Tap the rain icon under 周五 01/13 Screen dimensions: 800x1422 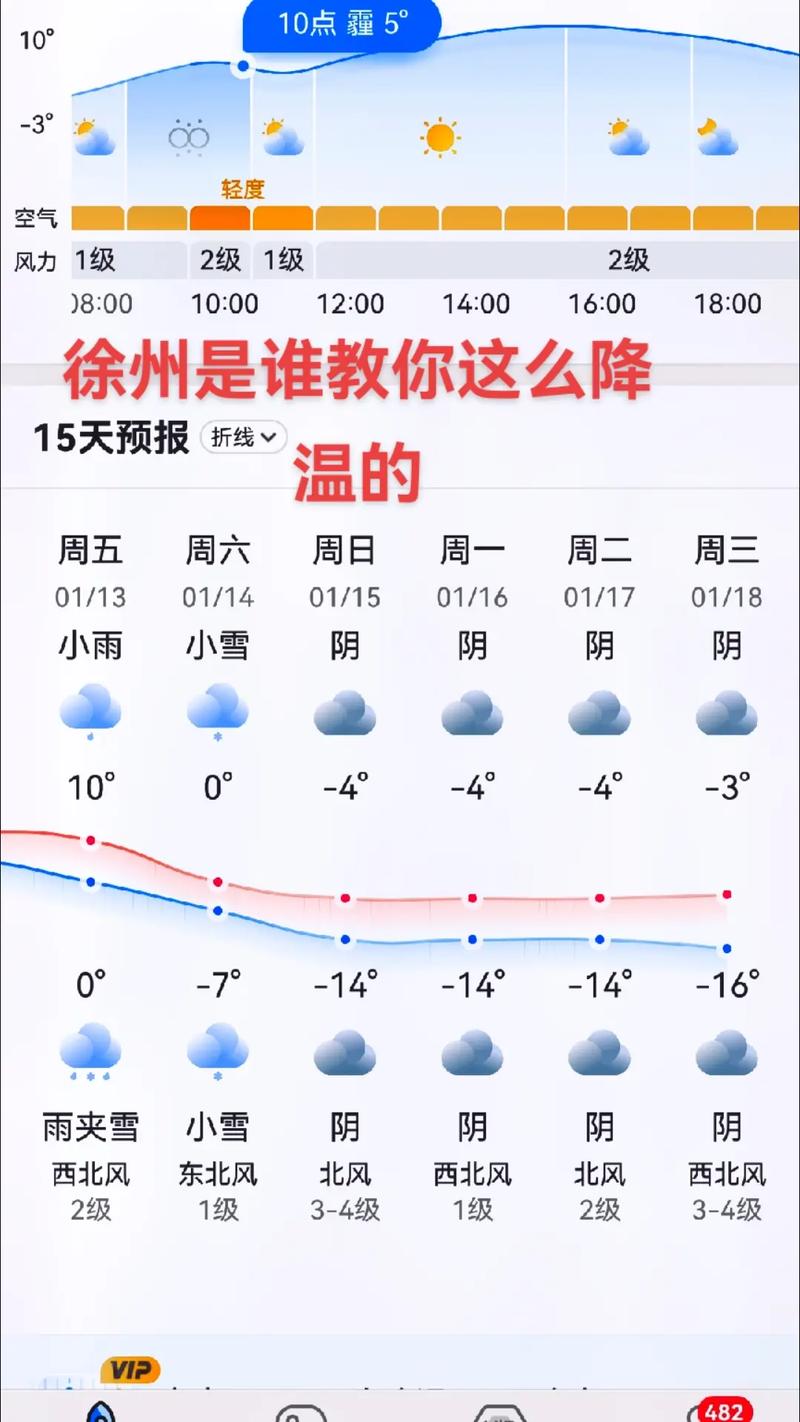pyautogui.click(x=92, y=710)
